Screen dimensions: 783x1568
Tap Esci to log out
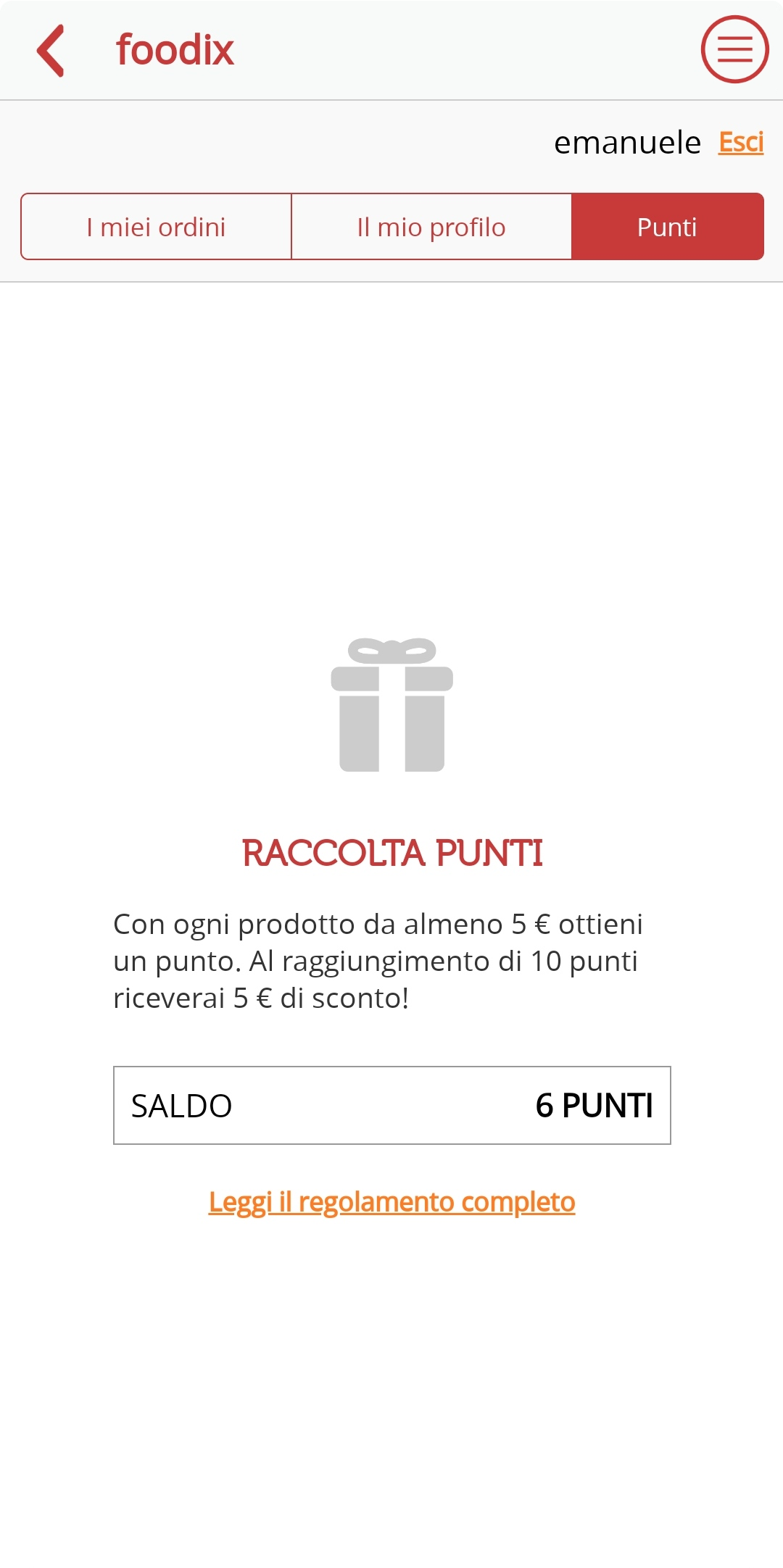pyautogui.click(x=740, y=142)
